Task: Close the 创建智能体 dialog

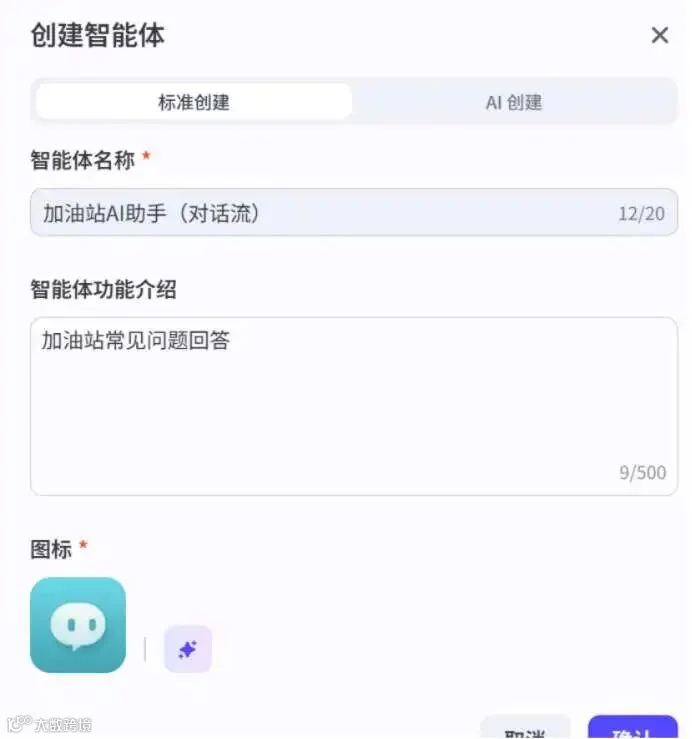Action: coord(659,35)
